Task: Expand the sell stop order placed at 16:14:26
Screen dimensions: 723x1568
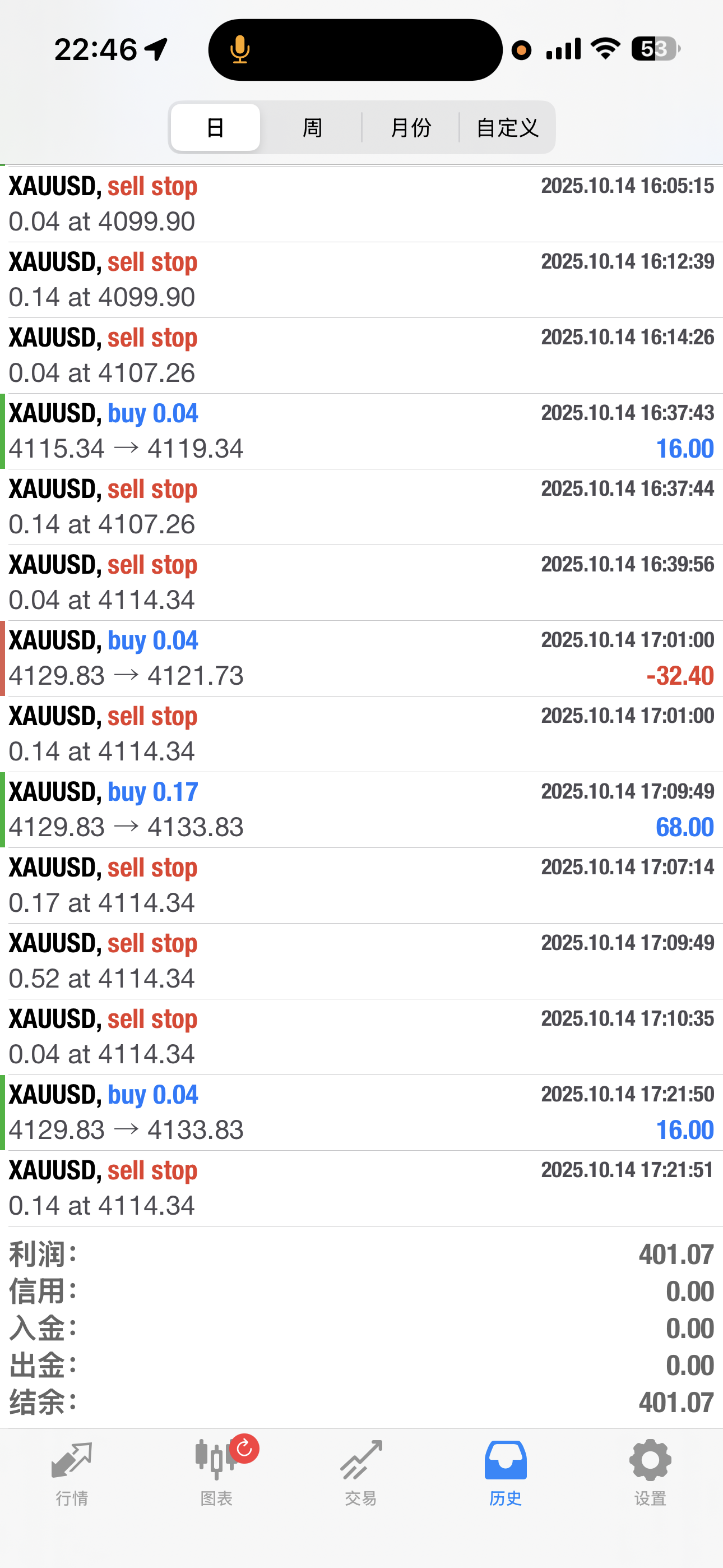Action: click(x=361, y=355)
